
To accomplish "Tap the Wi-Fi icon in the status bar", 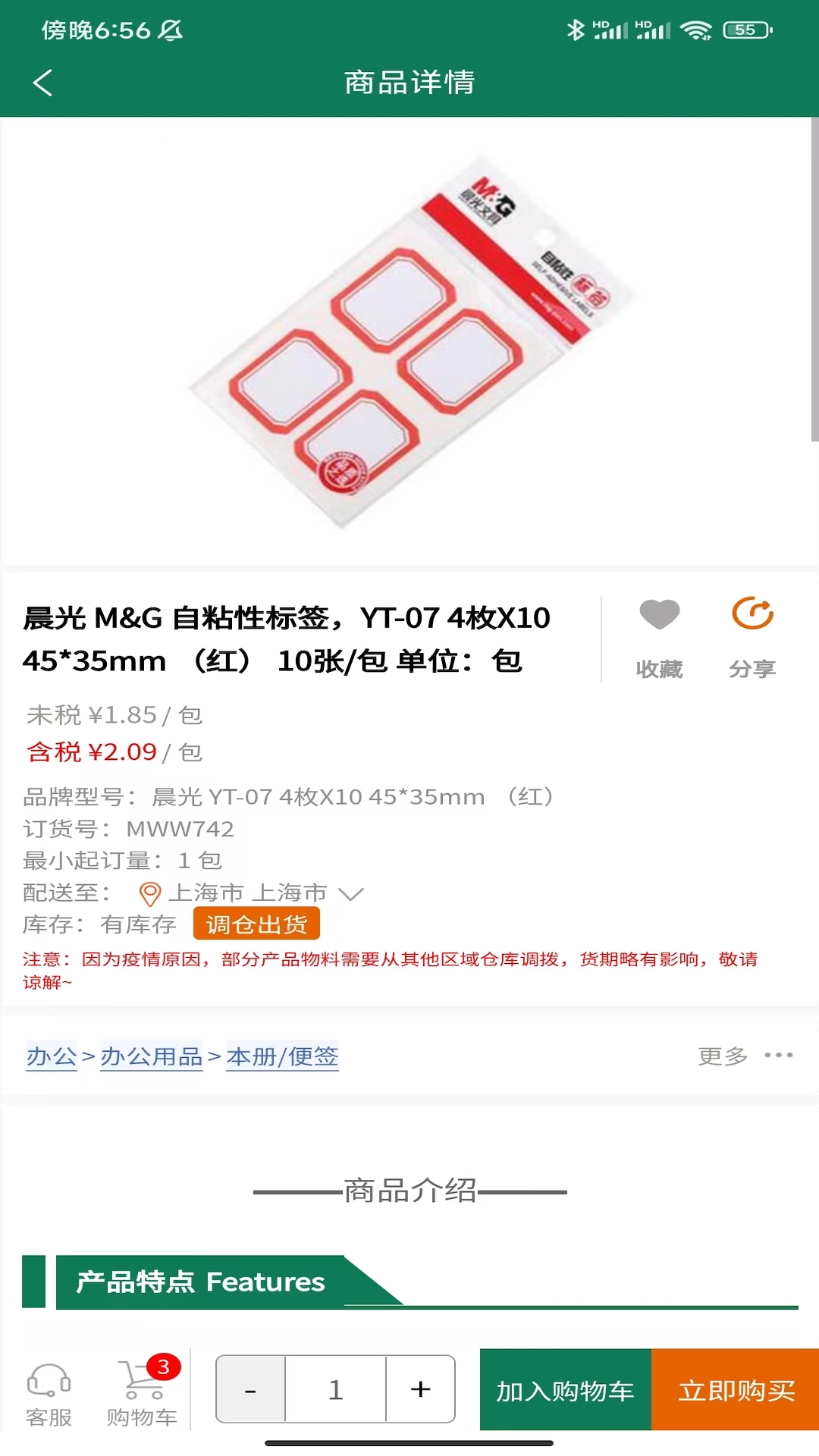I will 698,30.
